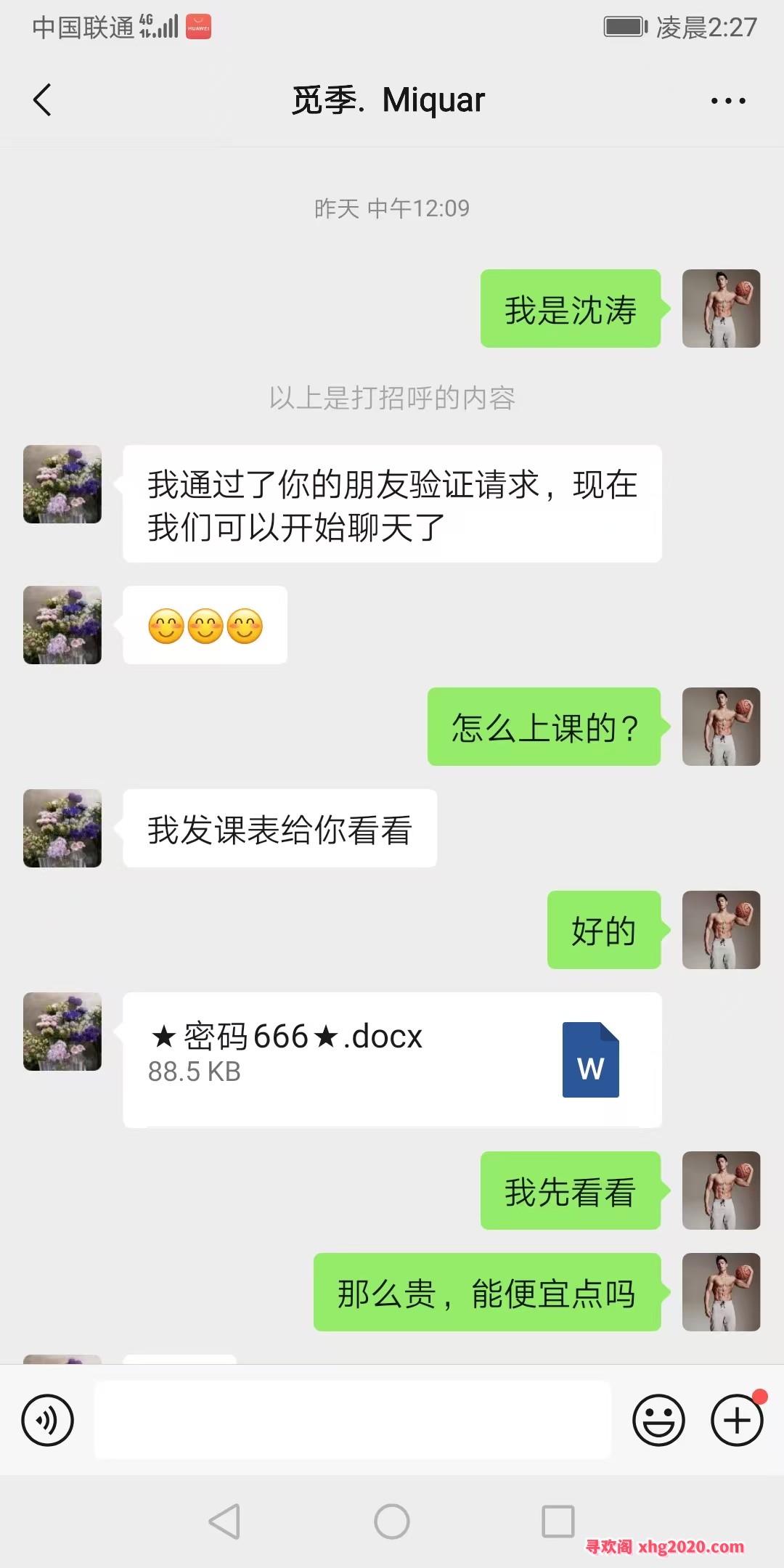Tap the message text input field
Image resolution: width=784 pixels, height=1568 pixels.
(x=353, y=1420)
